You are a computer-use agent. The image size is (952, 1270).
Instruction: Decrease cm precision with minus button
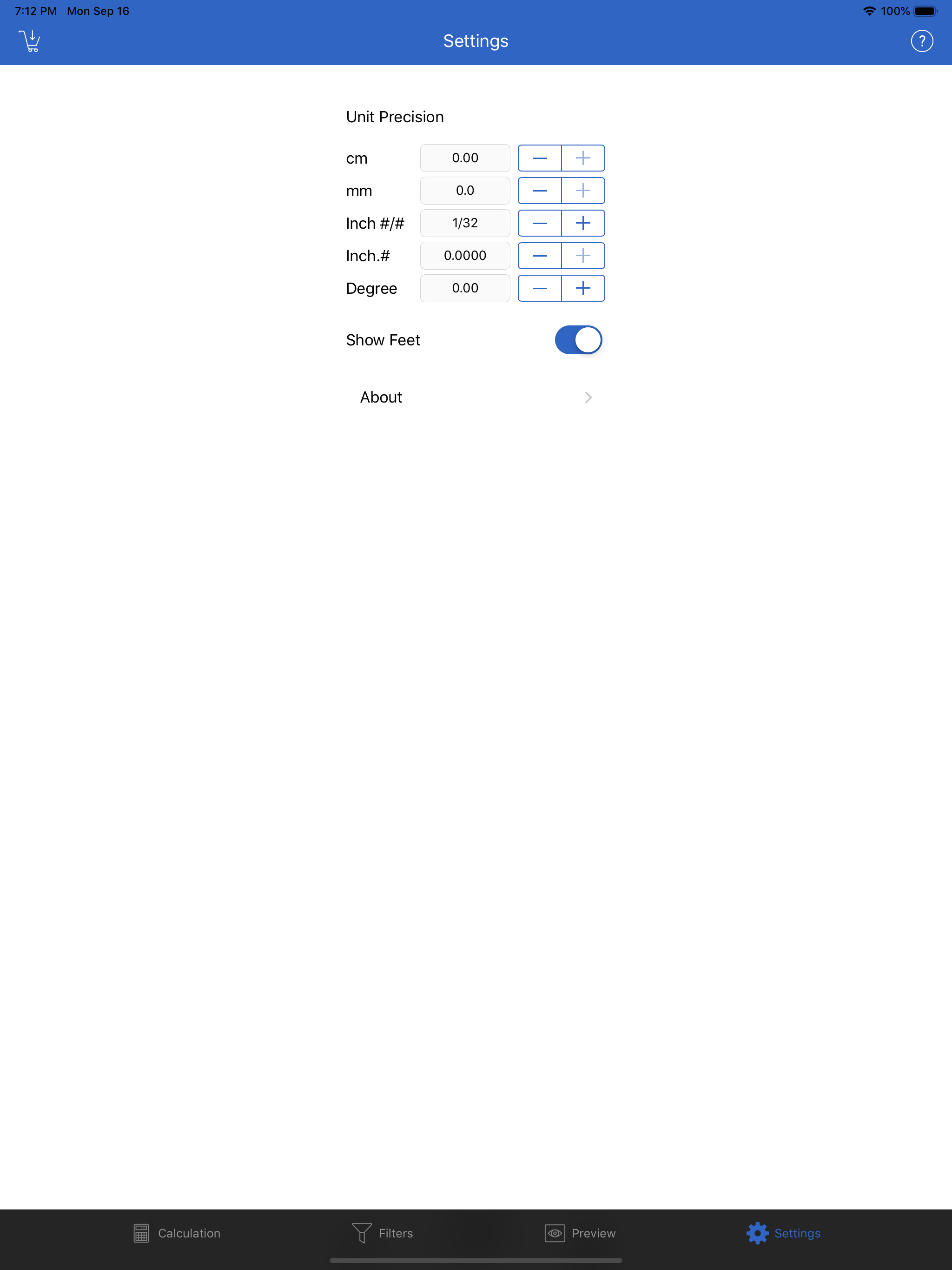540,157
